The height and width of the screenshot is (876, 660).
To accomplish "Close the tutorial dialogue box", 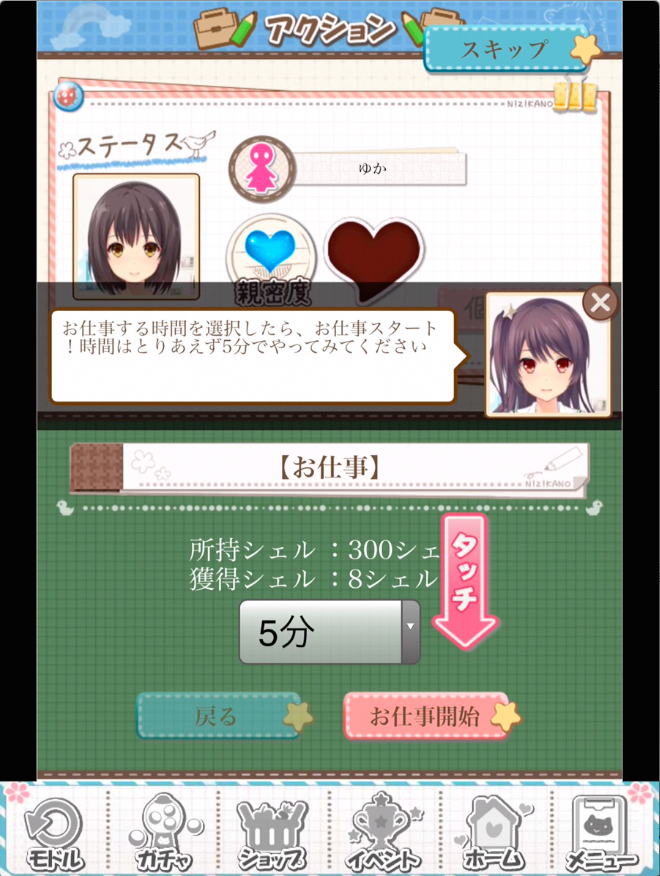I will click(599, 302).
